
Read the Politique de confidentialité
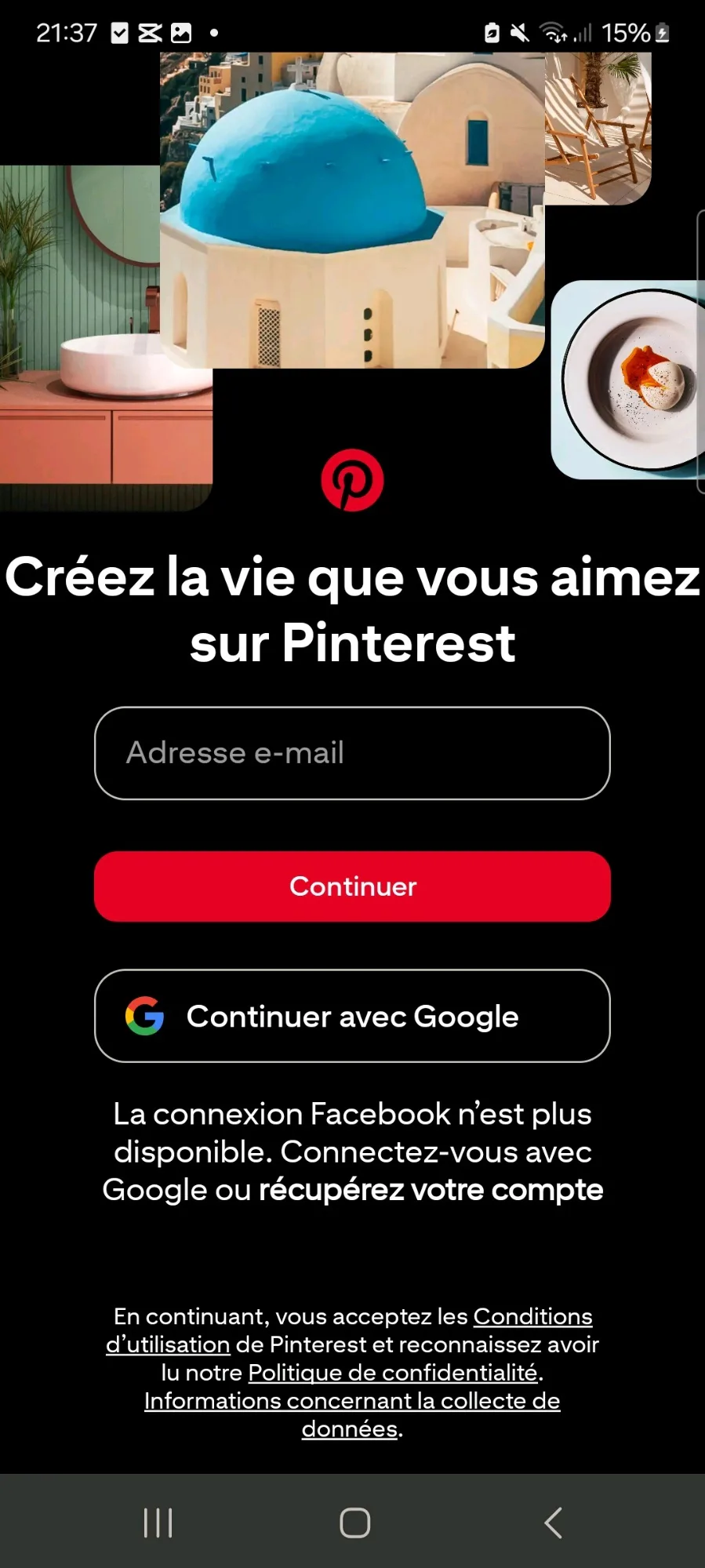click(x=393, y=1373)
